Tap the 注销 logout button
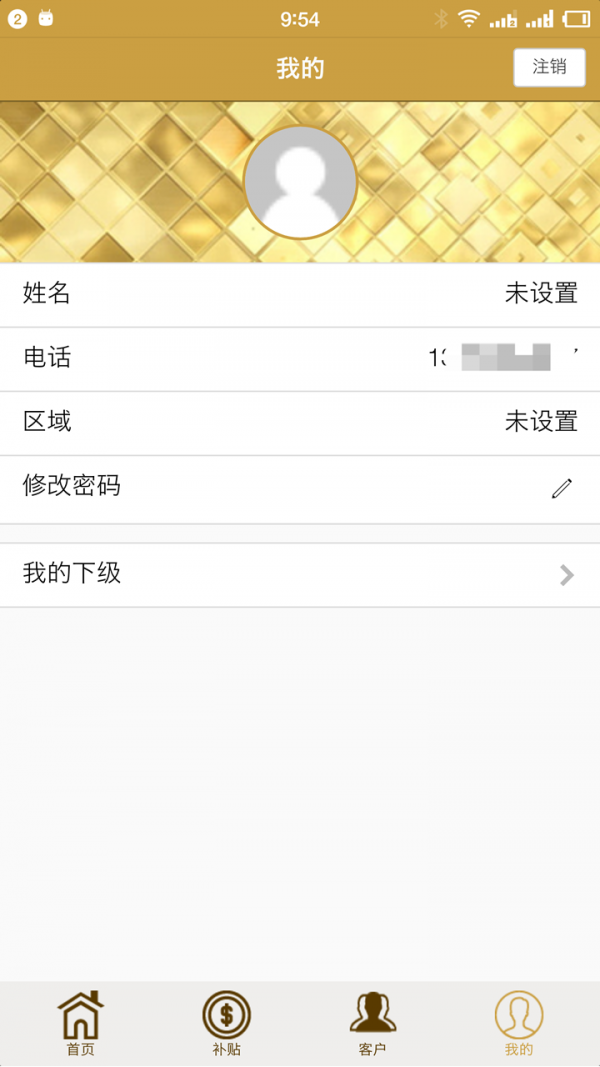This screenshot has height=1067, width=600. pyautogui.click(x=549, y=68)
